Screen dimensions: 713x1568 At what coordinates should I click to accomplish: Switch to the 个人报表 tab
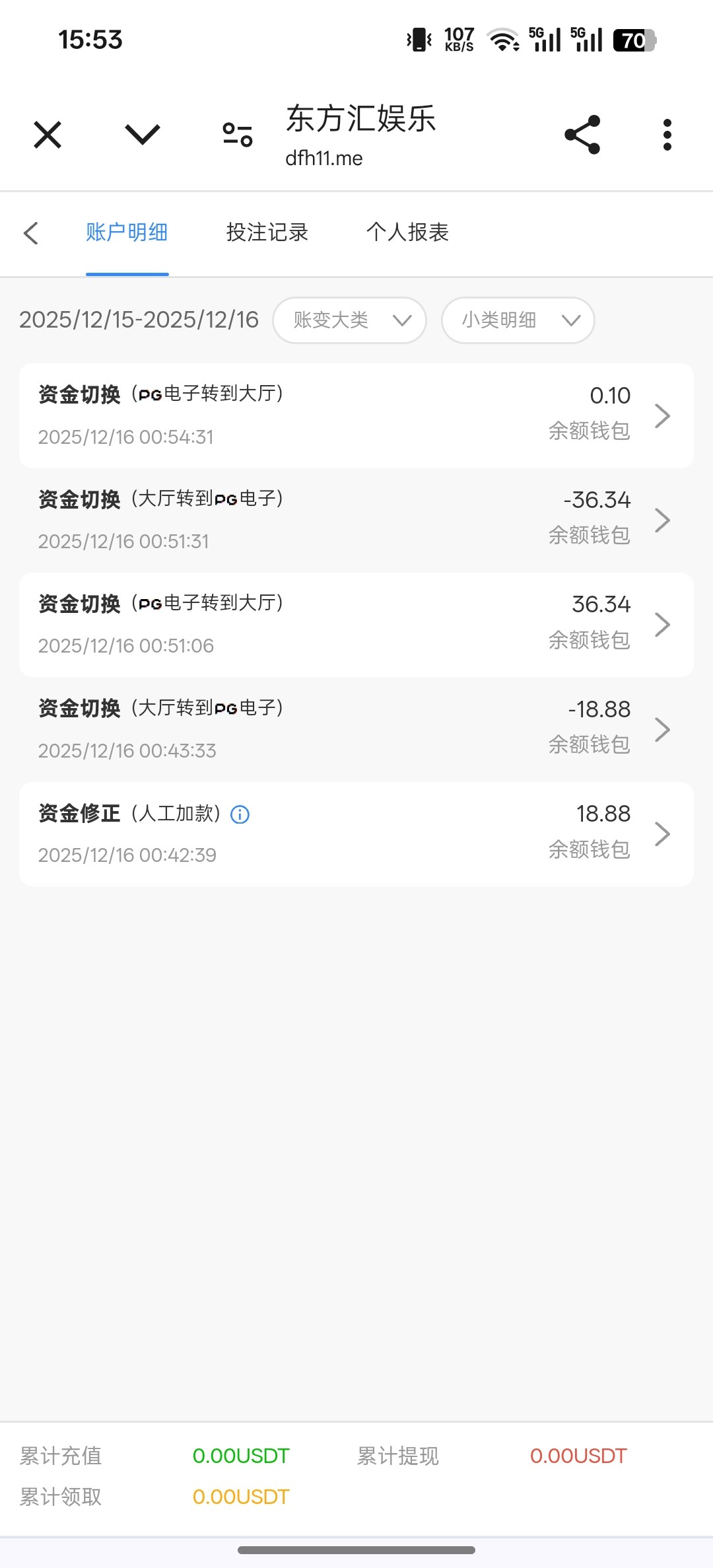(407, 232)
